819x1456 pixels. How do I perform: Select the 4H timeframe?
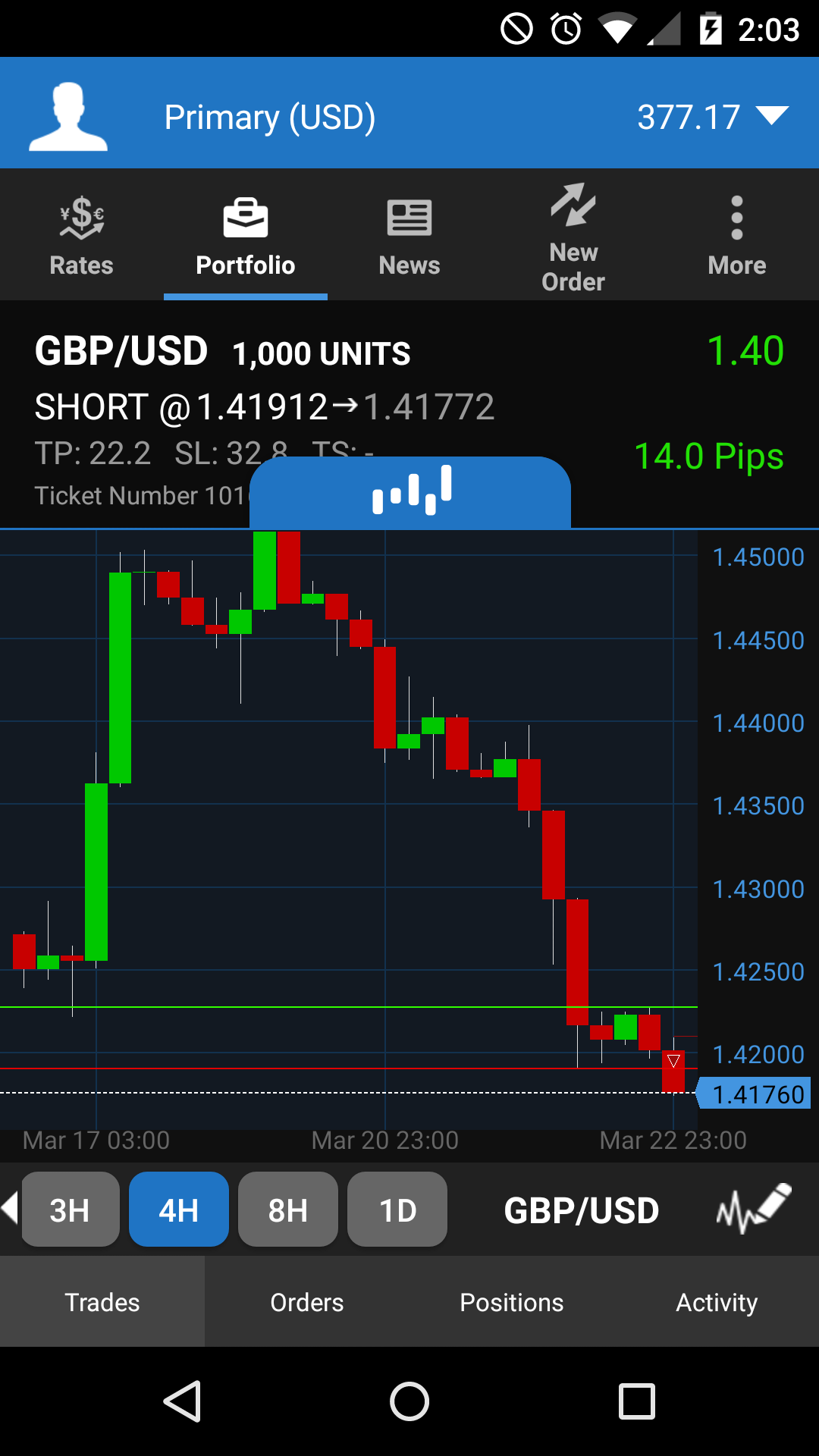(x=178, y=1210)
